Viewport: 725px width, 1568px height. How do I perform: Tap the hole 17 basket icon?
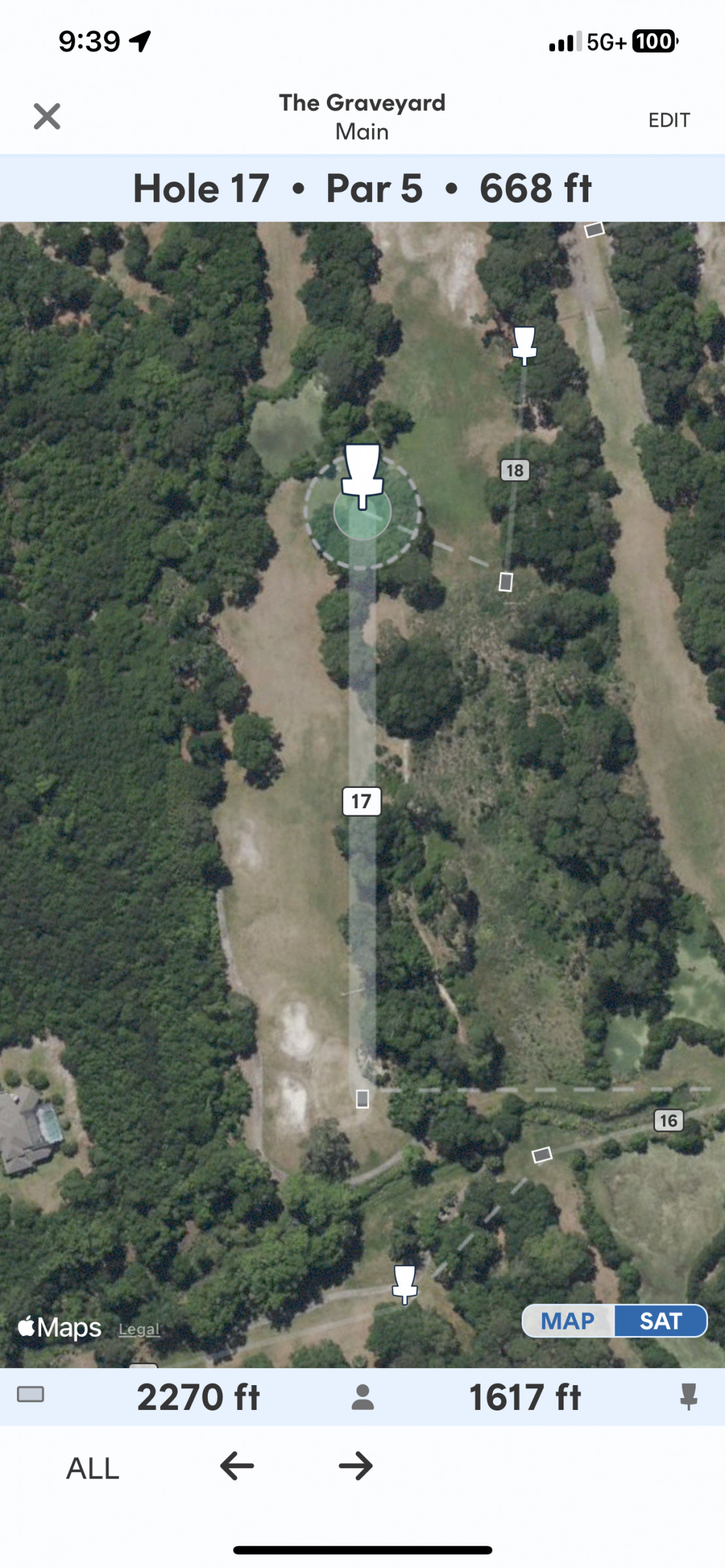(x=362, y=476)
